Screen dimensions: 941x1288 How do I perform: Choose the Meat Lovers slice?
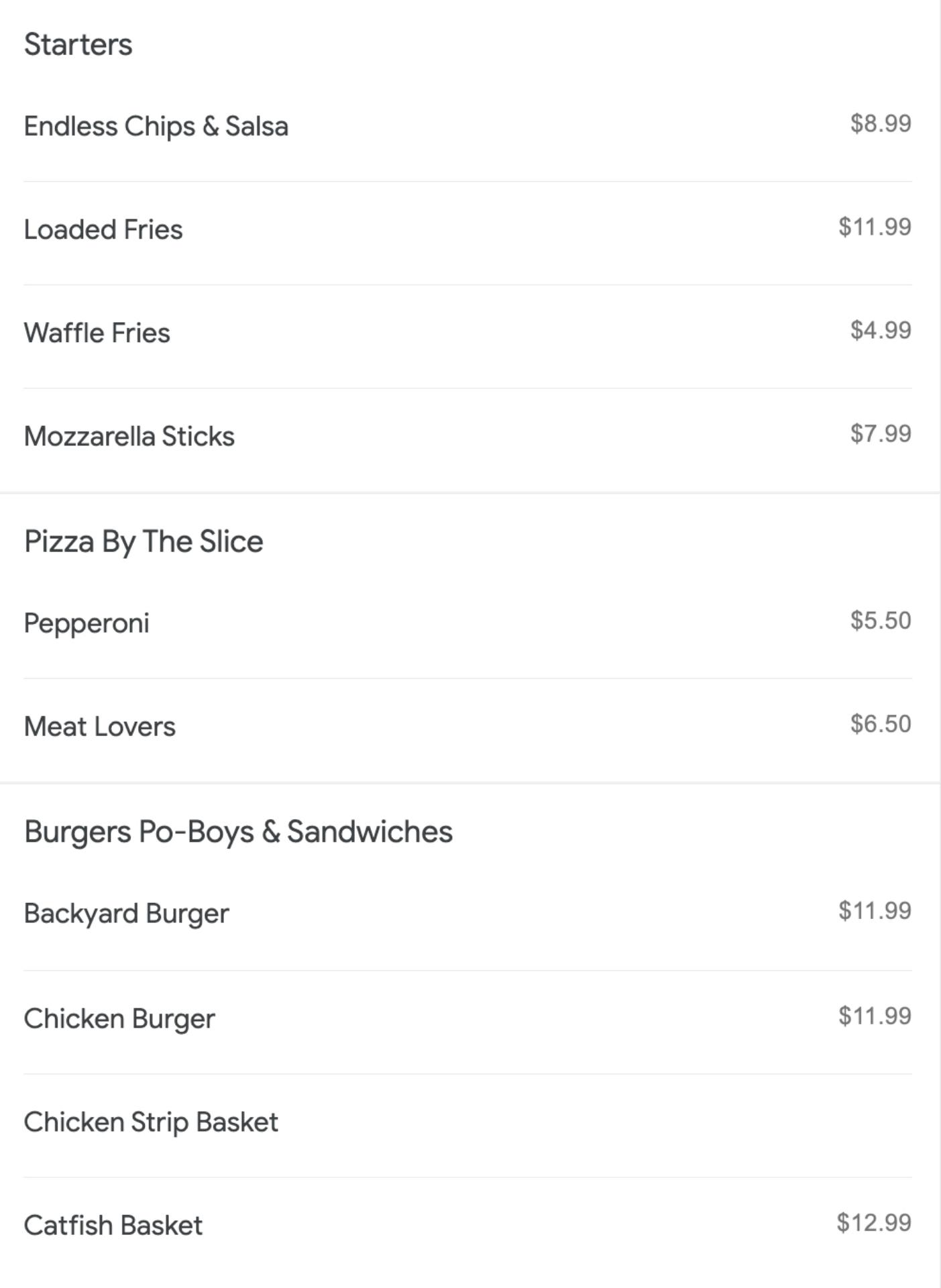100,727
